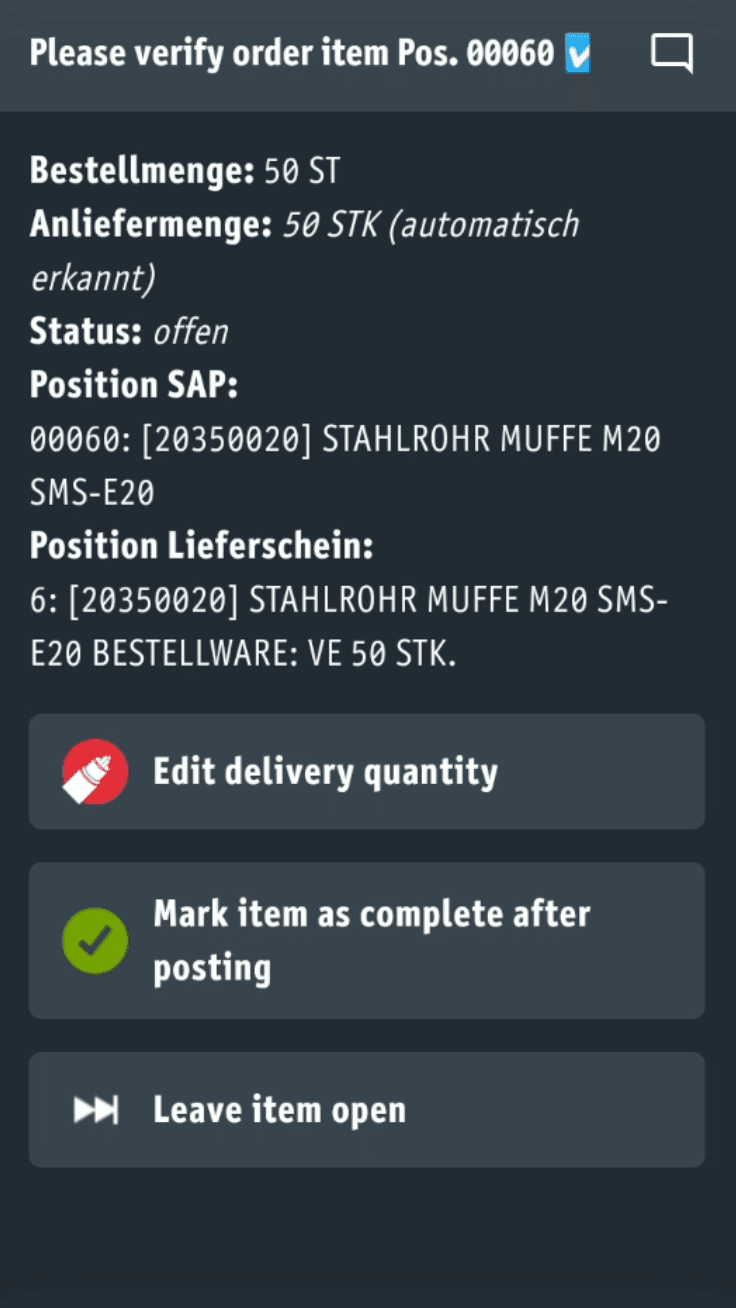This screenshot has width=736, height=1308.
Task: Tap the red circle icon on the first option
Action: coord(95,771)
